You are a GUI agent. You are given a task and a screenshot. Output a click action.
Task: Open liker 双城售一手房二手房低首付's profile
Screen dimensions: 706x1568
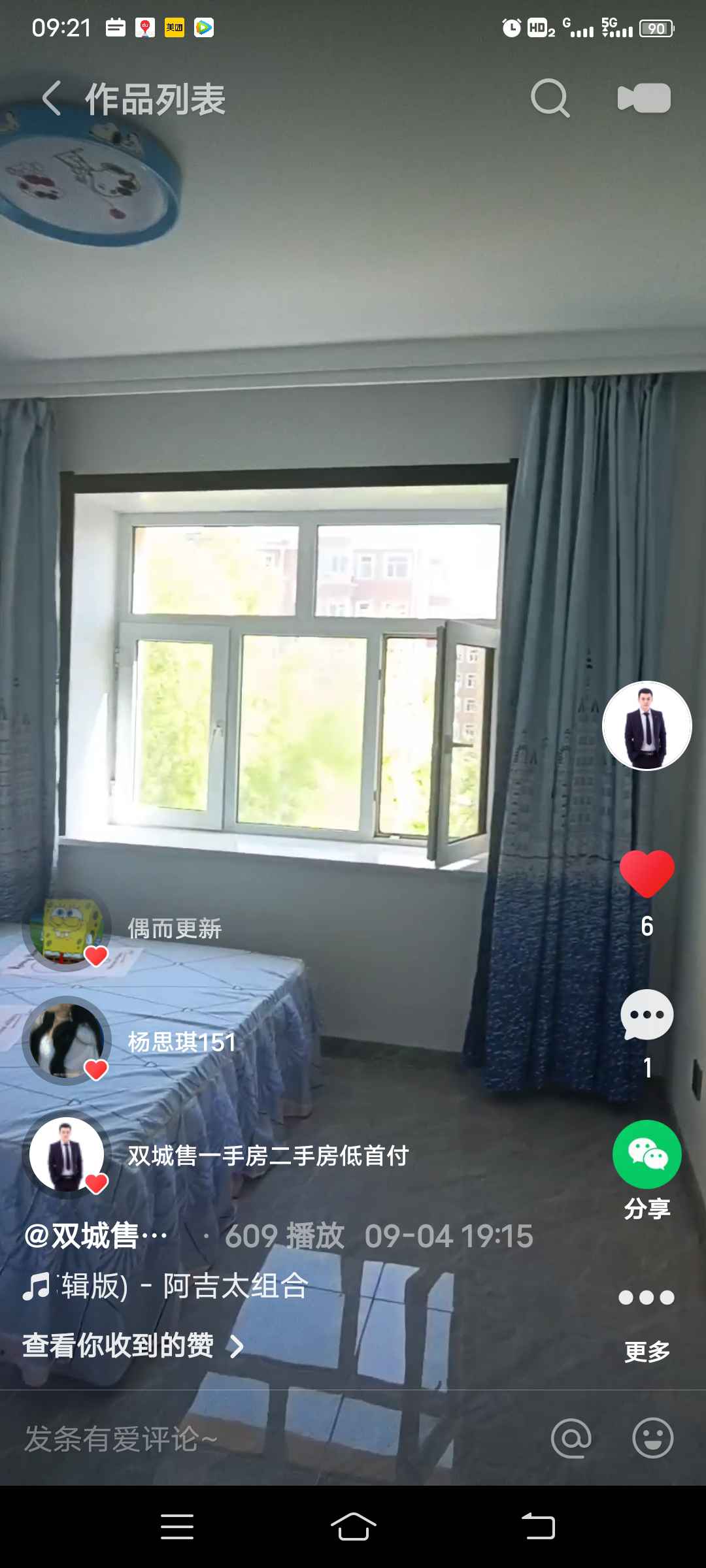[x=67, y=1154]
